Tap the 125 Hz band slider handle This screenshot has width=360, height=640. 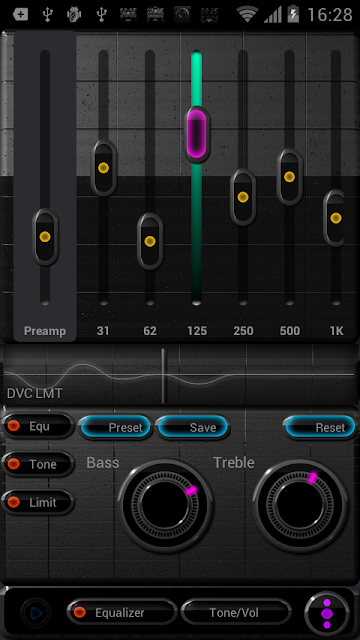[197, 134]
